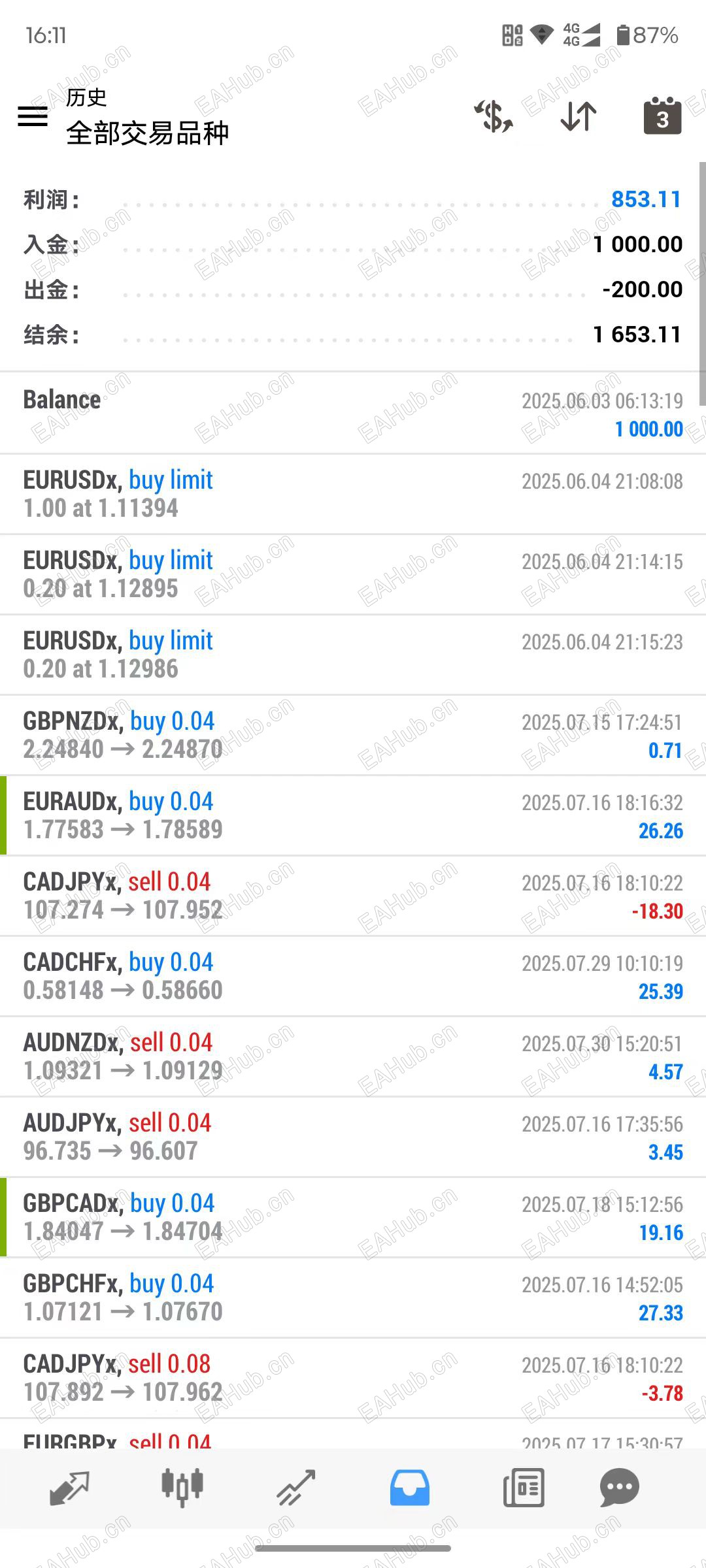The width and height of the screenshot is (706, 1568).
Task: Expand the AUDNZDx sell 0.04 trade
Action: point(353,1056)
